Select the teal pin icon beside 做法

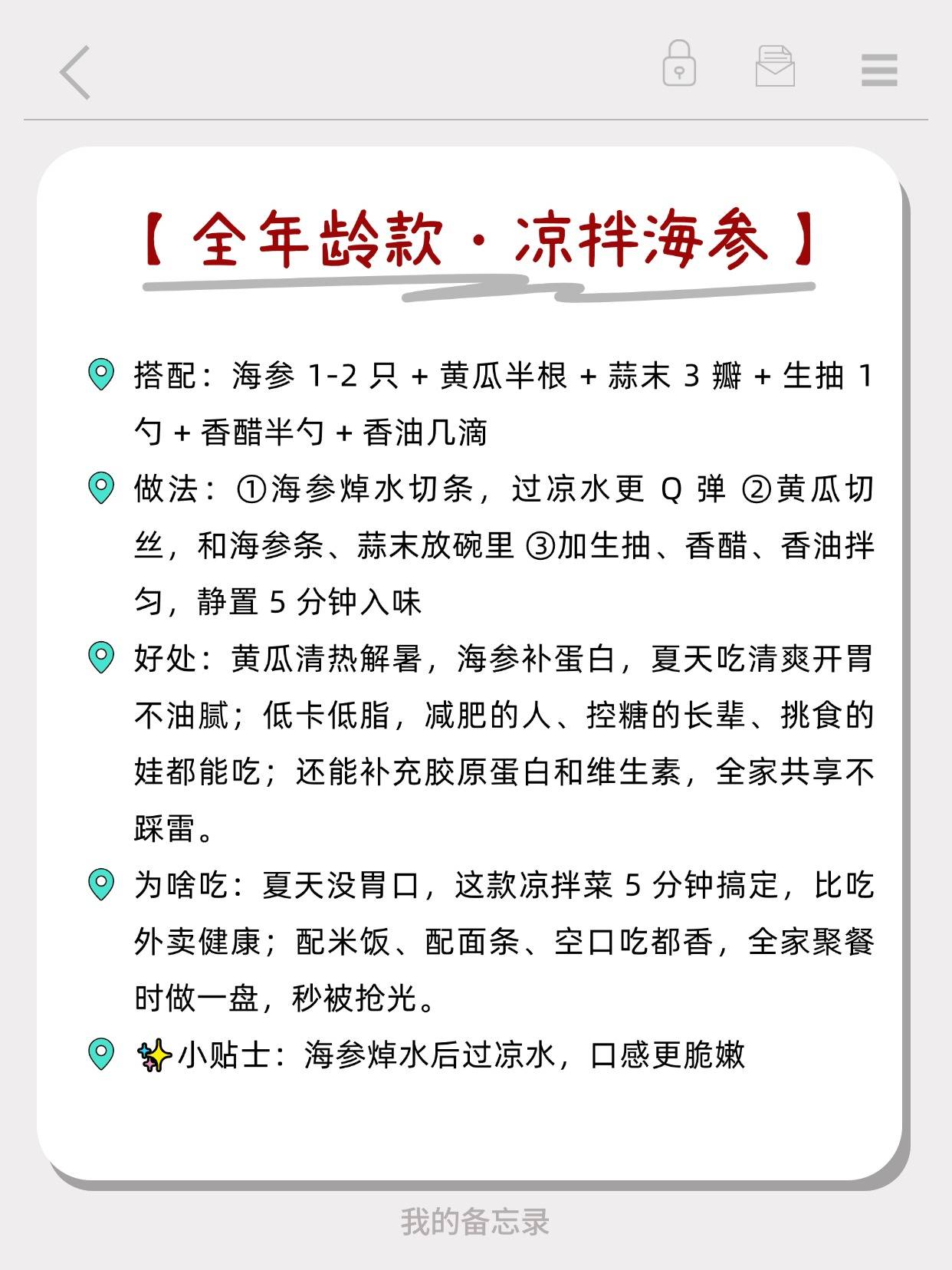pos(101,485)
